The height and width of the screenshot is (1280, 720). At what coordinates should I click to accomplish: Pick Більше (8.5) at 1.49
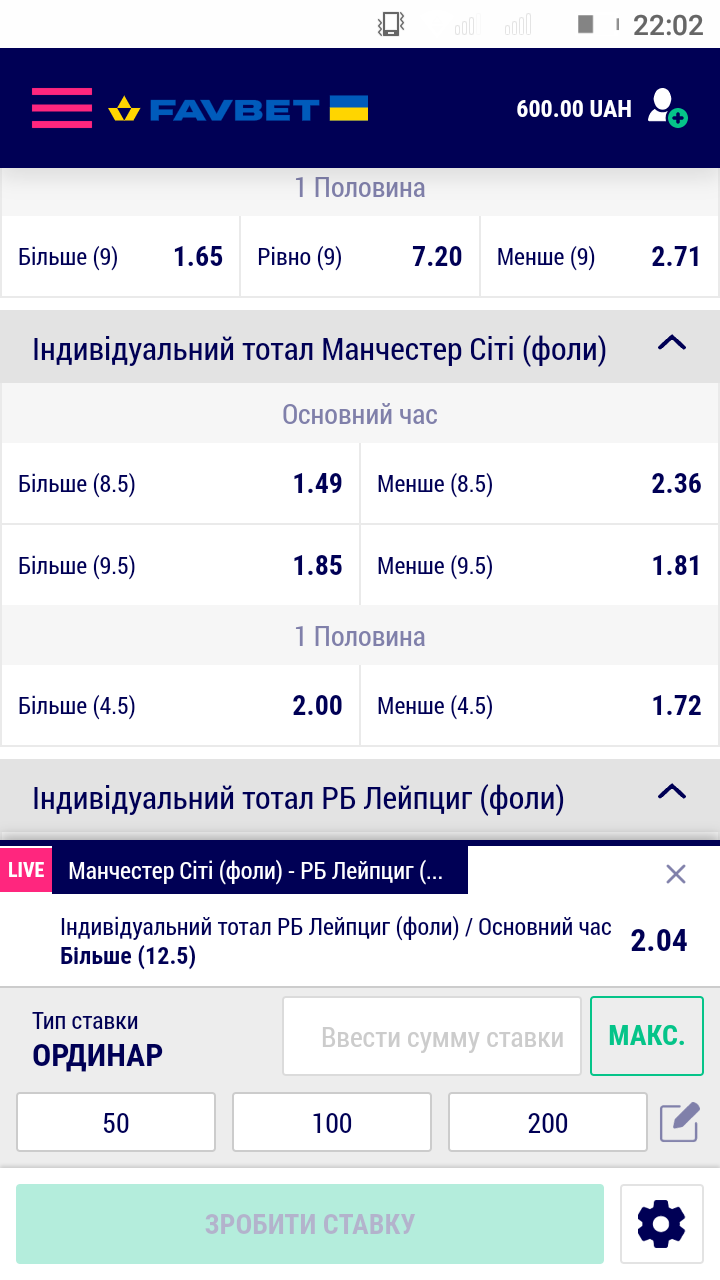pyautogui.click(x=180, y=484)
